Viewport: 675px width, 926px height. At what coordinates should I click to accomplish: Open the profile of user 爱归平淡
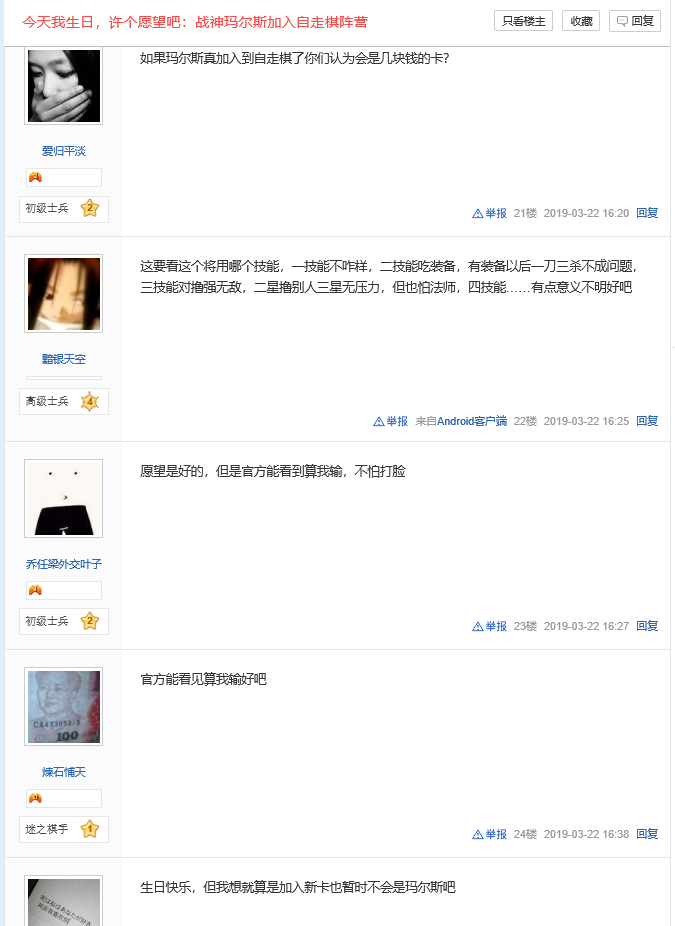tap(63, 151)
